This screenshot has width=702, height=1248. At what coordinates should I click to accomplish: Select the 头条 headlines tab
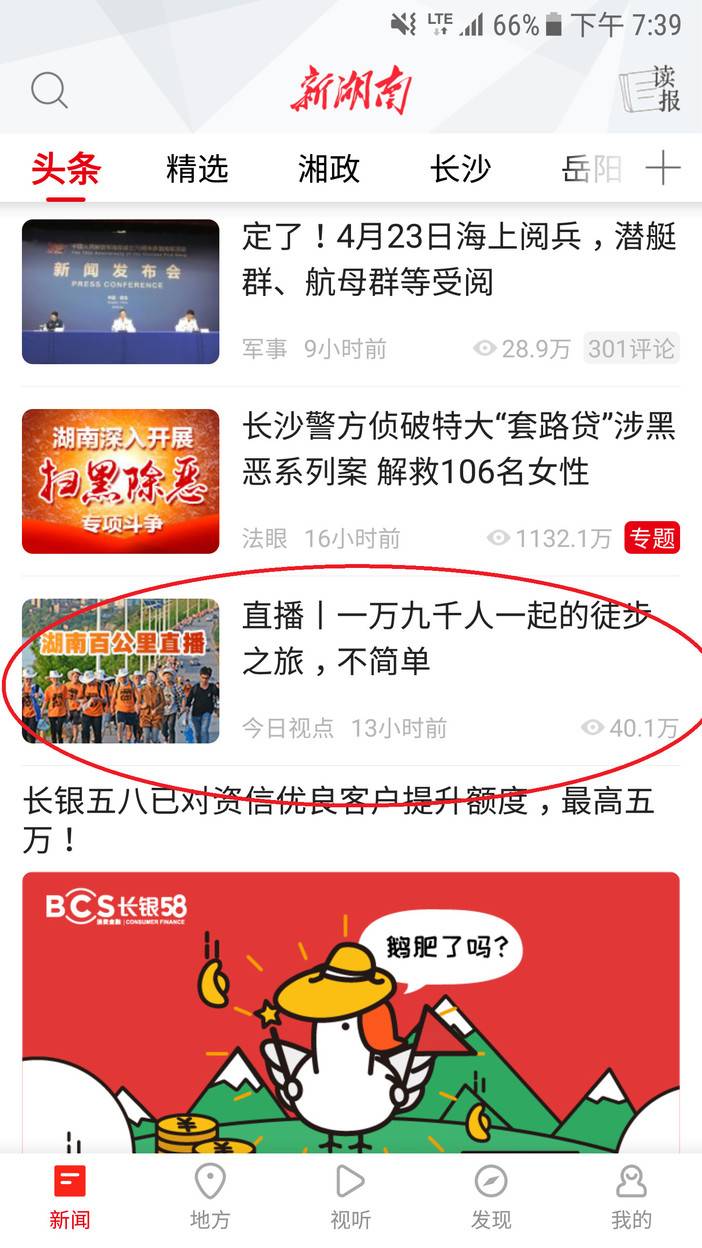[66, 169]
